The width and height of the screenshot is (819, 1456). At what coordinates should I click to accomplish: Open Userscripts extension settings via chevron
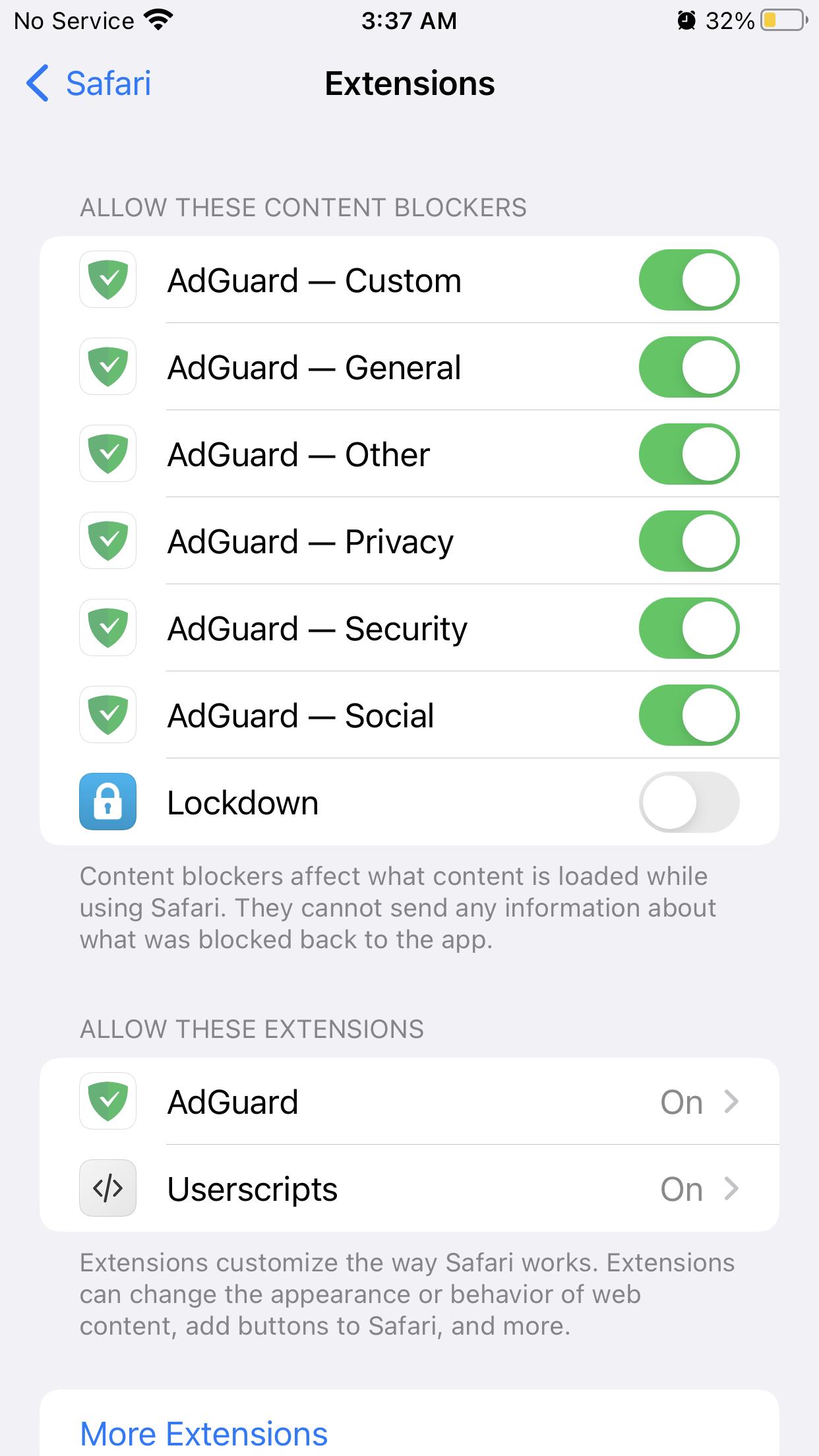[x=731, y=1188]
